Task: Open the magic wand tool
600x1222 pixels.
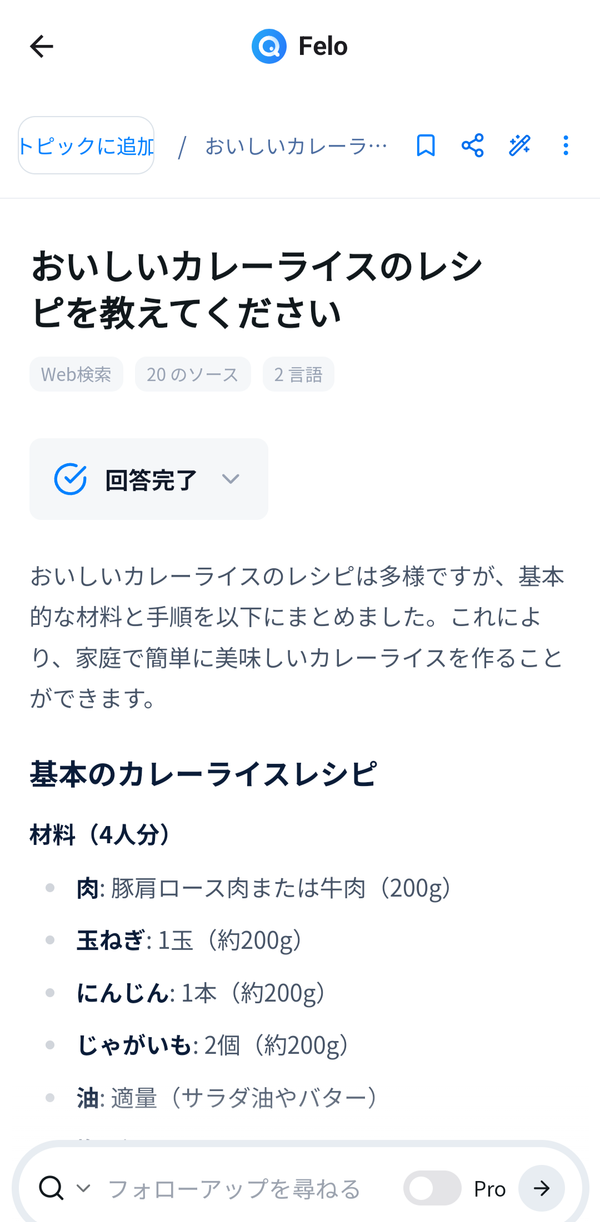Action: point(519,146)
